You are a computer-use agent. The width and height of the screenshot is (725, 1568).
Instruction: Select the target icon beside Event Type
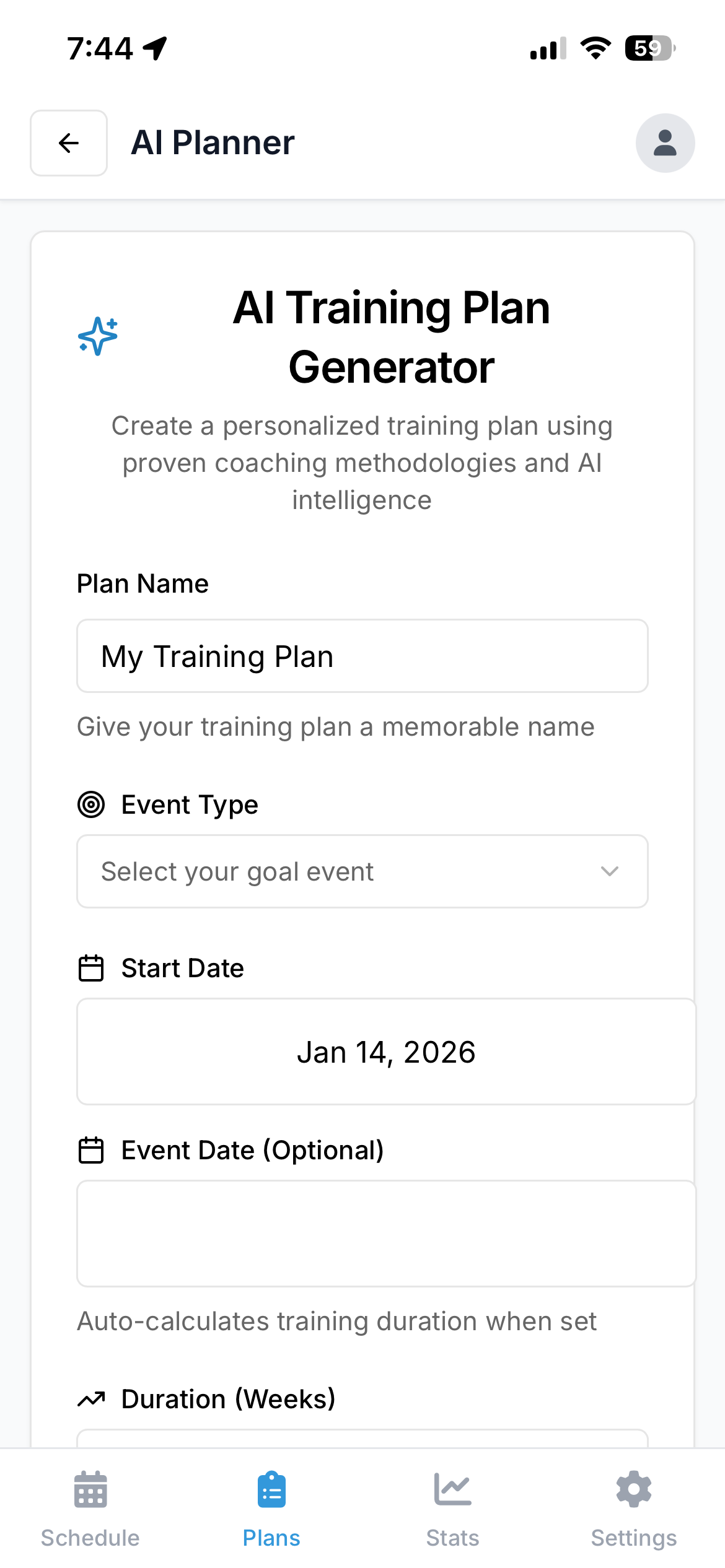click(90, 804)
